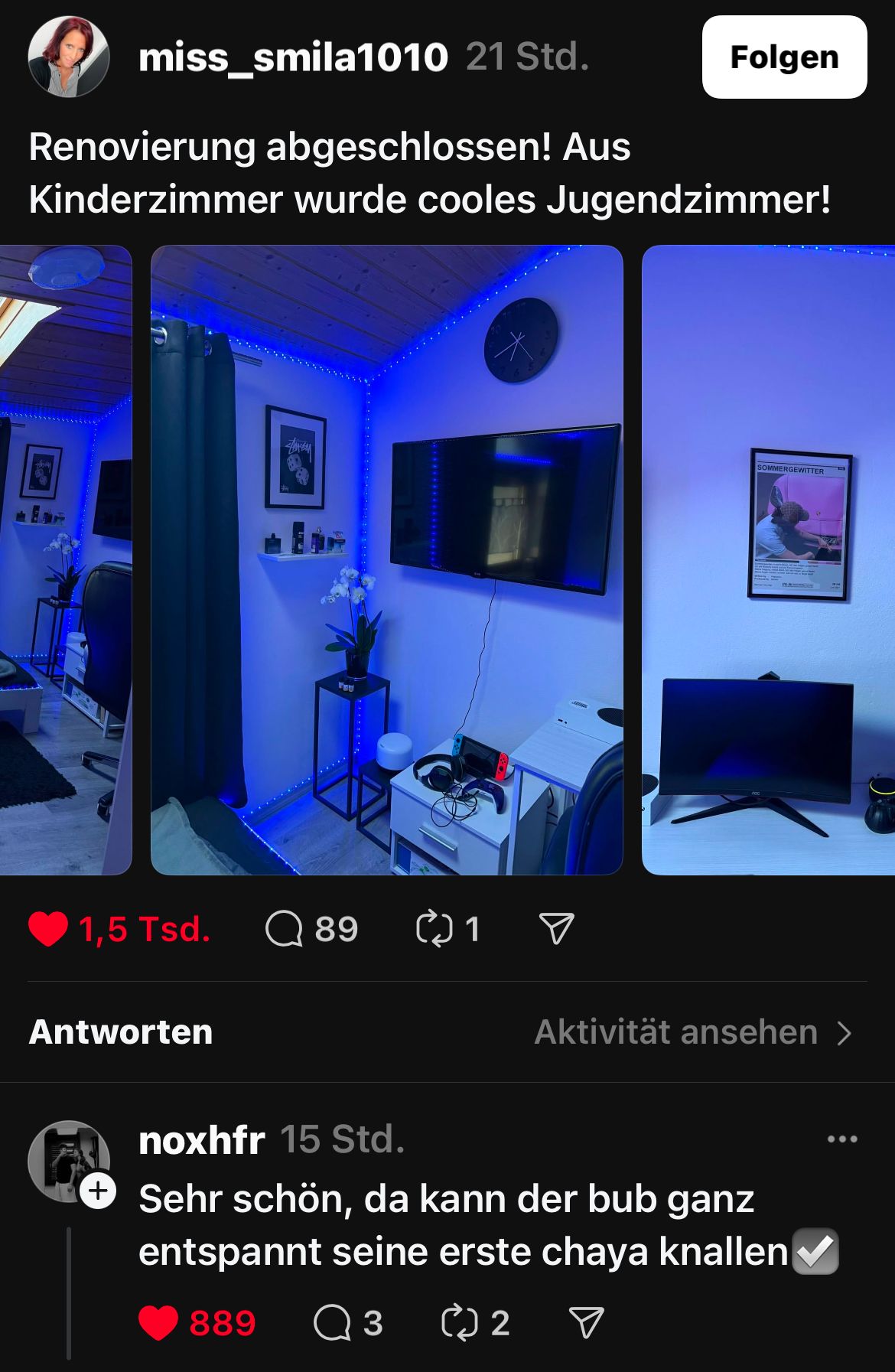Open overflow menu on noxhfr's reply
This screenshot has height=1372, width=895.
coord(841,1139)
